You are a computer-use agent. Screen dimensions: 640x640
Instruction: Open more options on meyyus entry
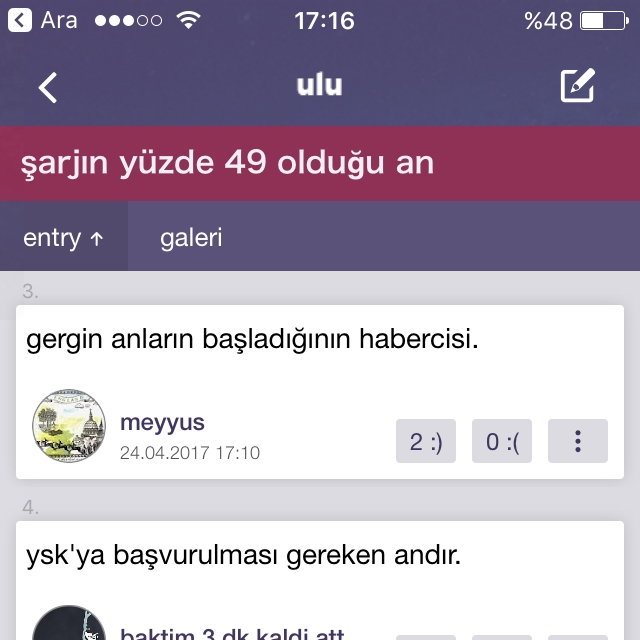click(x=578, y=442)
